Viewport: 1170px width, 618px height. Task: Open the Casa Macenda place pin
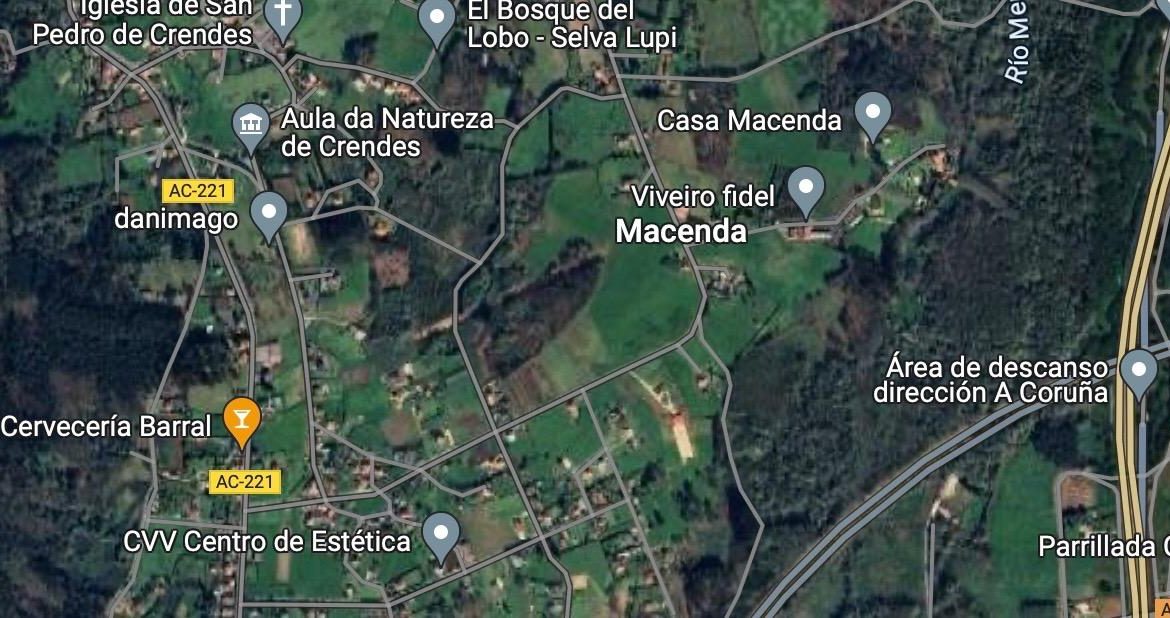(874, 113)
